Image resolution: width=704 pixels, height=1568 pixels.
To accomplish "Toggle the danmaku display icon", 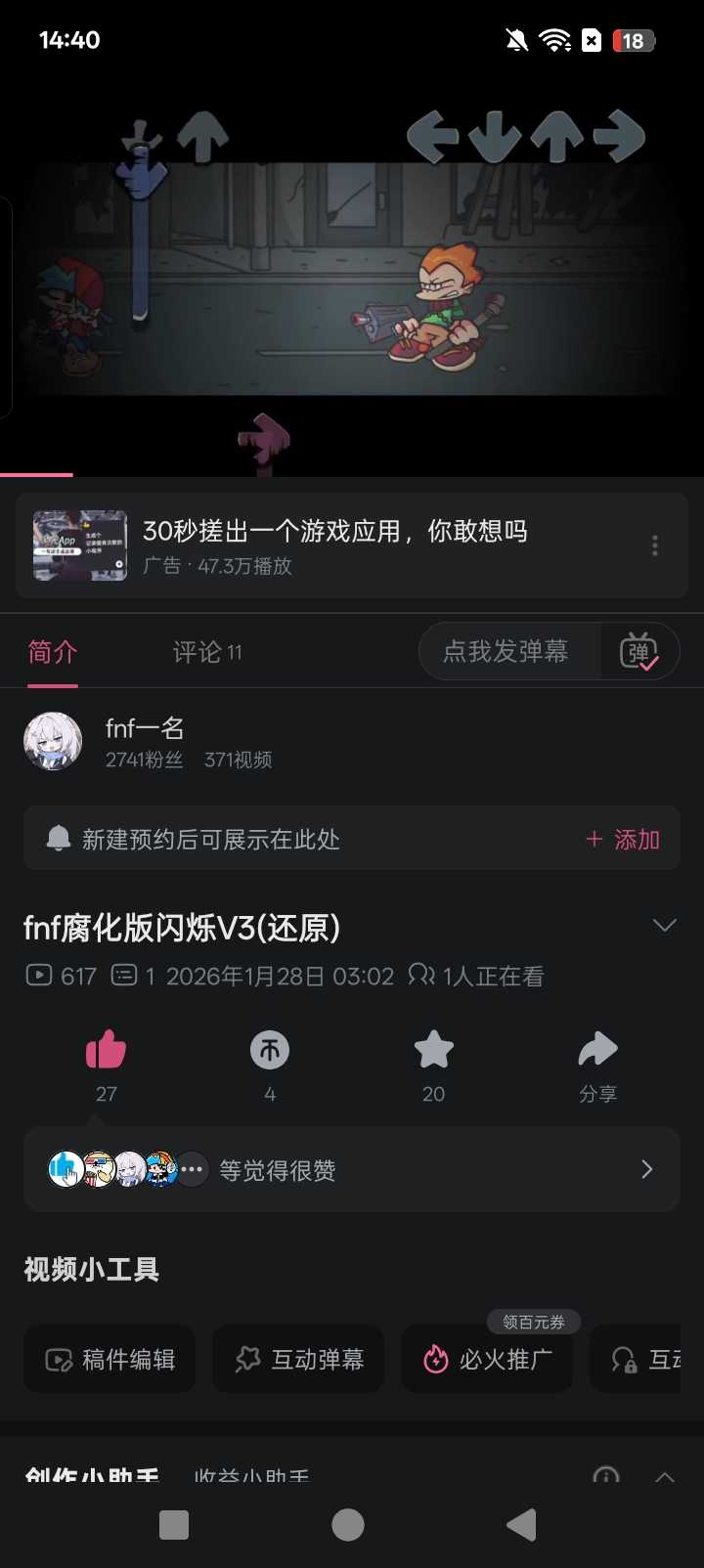I will click(x=638, y=651).
